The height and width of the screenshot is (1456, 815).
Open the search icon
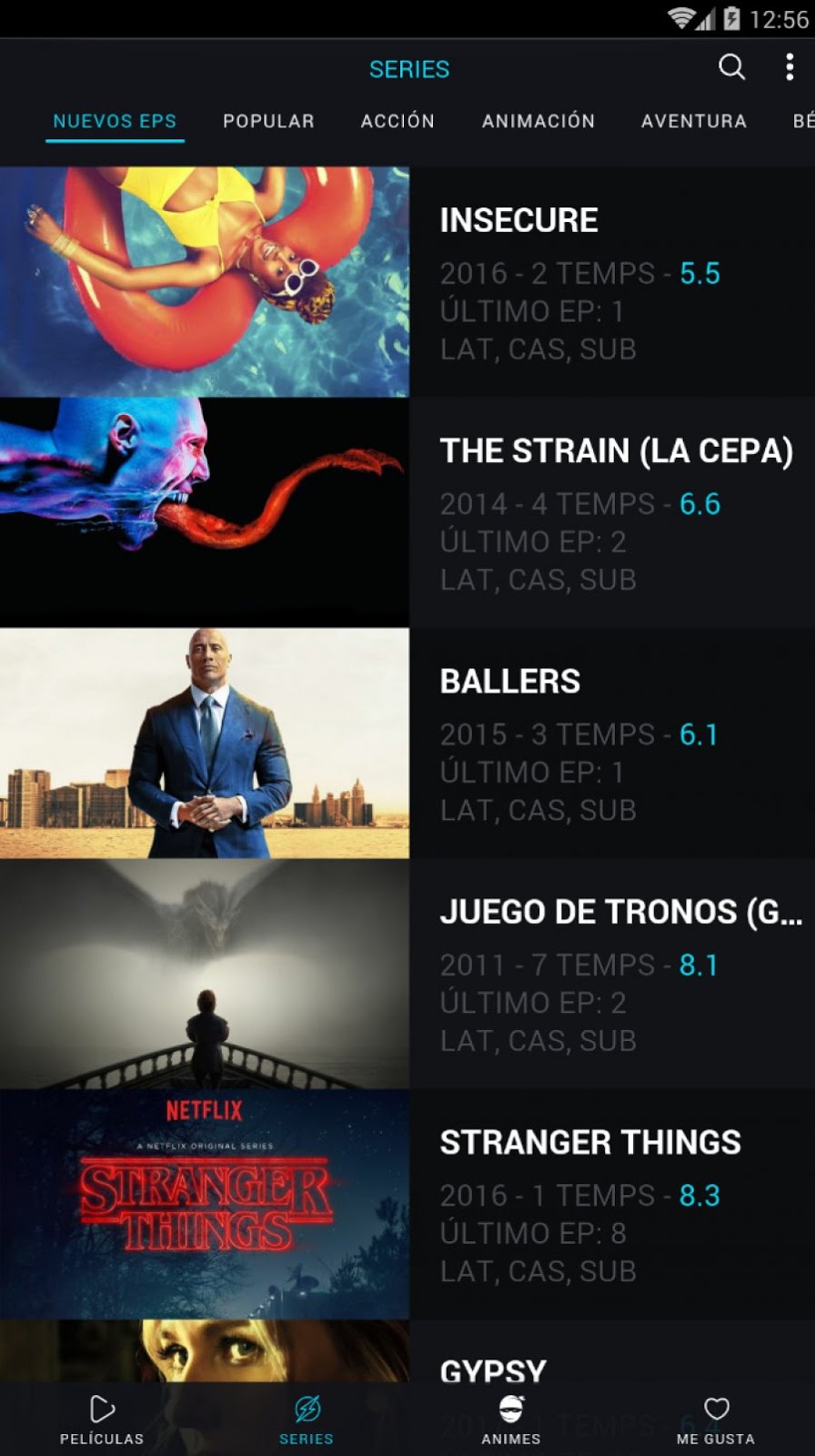pyautogui.click(x=731, y=67)
